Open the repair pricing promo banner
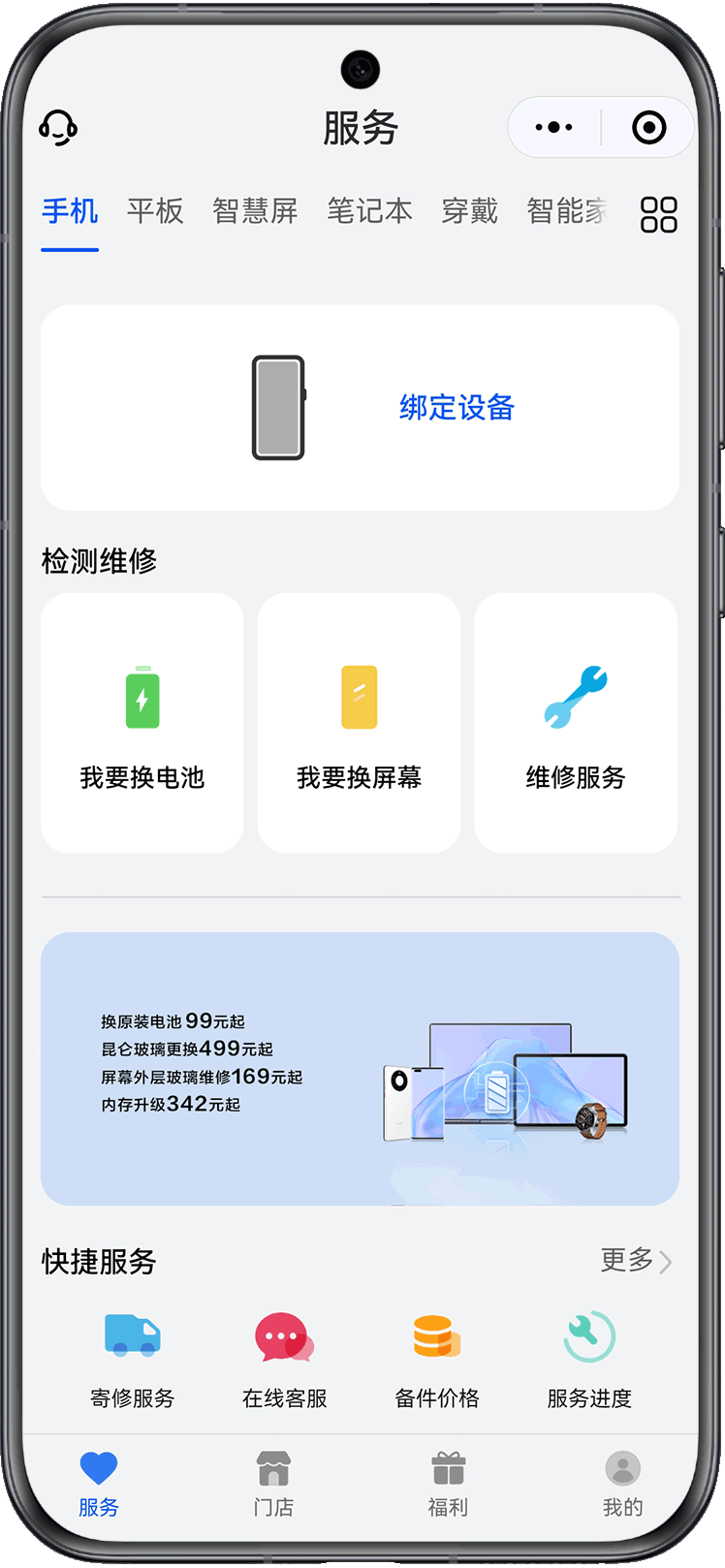This screenshot has height=1568, width=725. tap(360, 1068)
